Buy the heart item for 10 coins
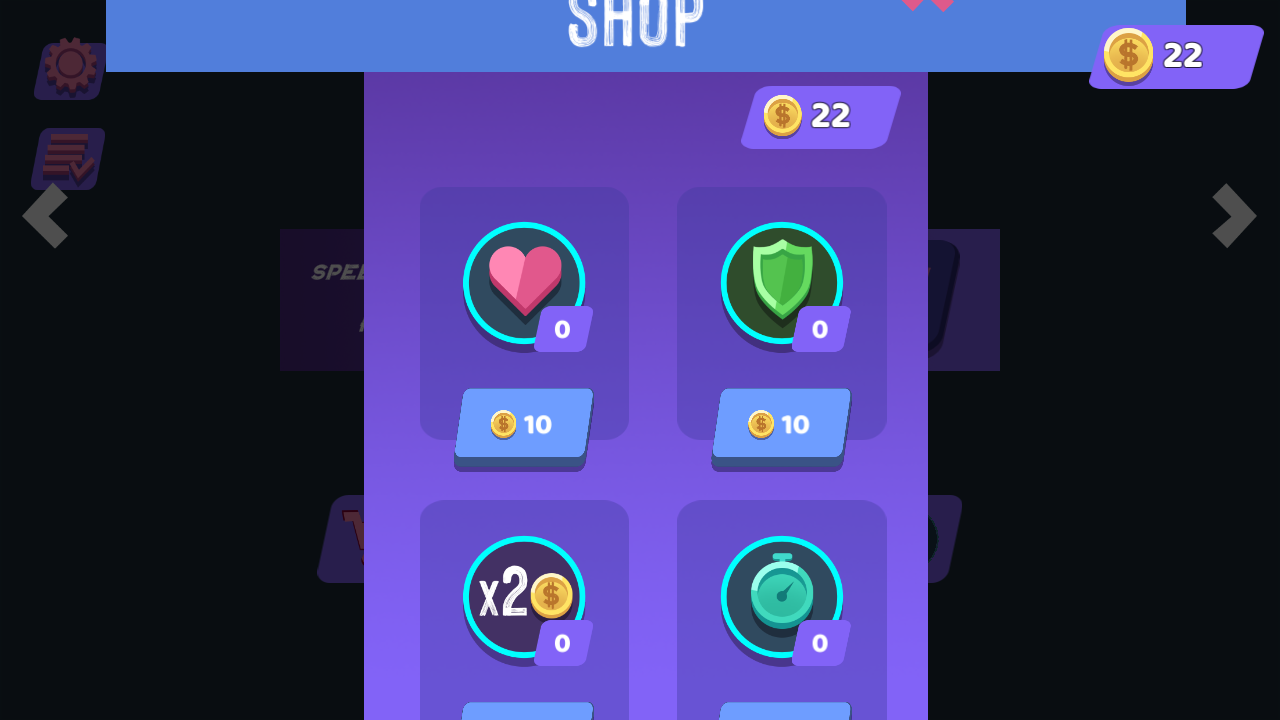 click(524, 424)
